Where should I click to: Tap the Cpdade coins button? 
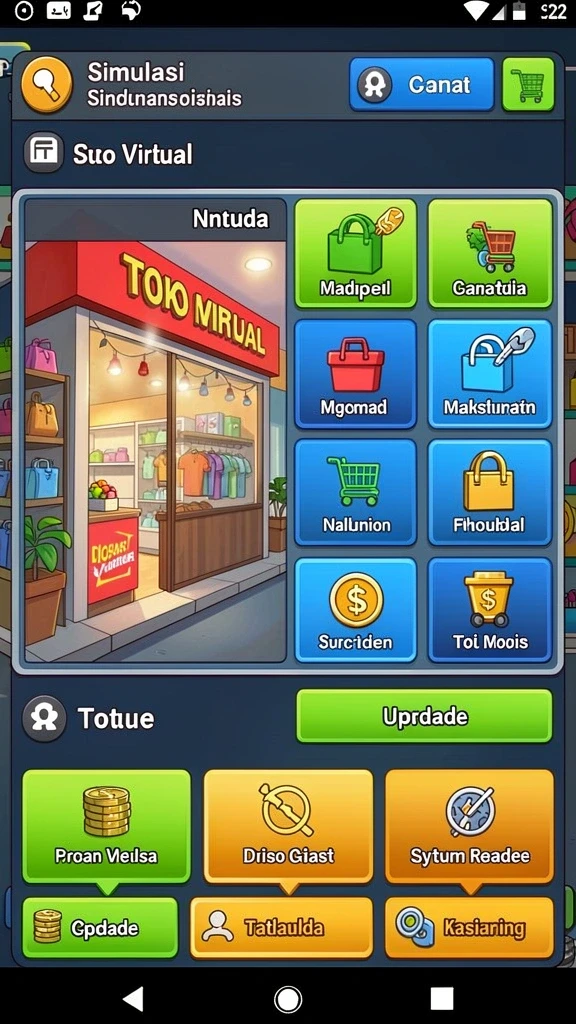pyautogui.click(x=100, y=927)
